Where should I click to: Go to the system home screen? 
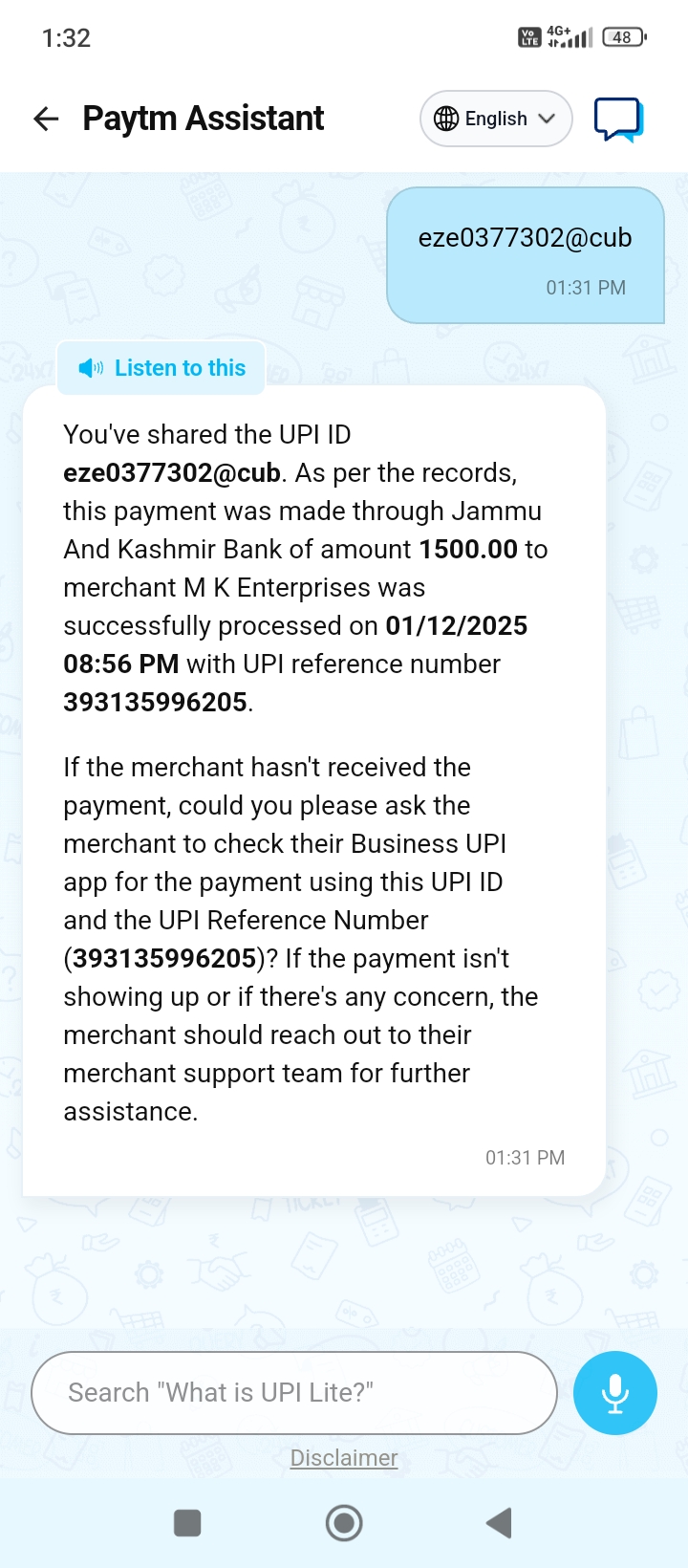344,1523
